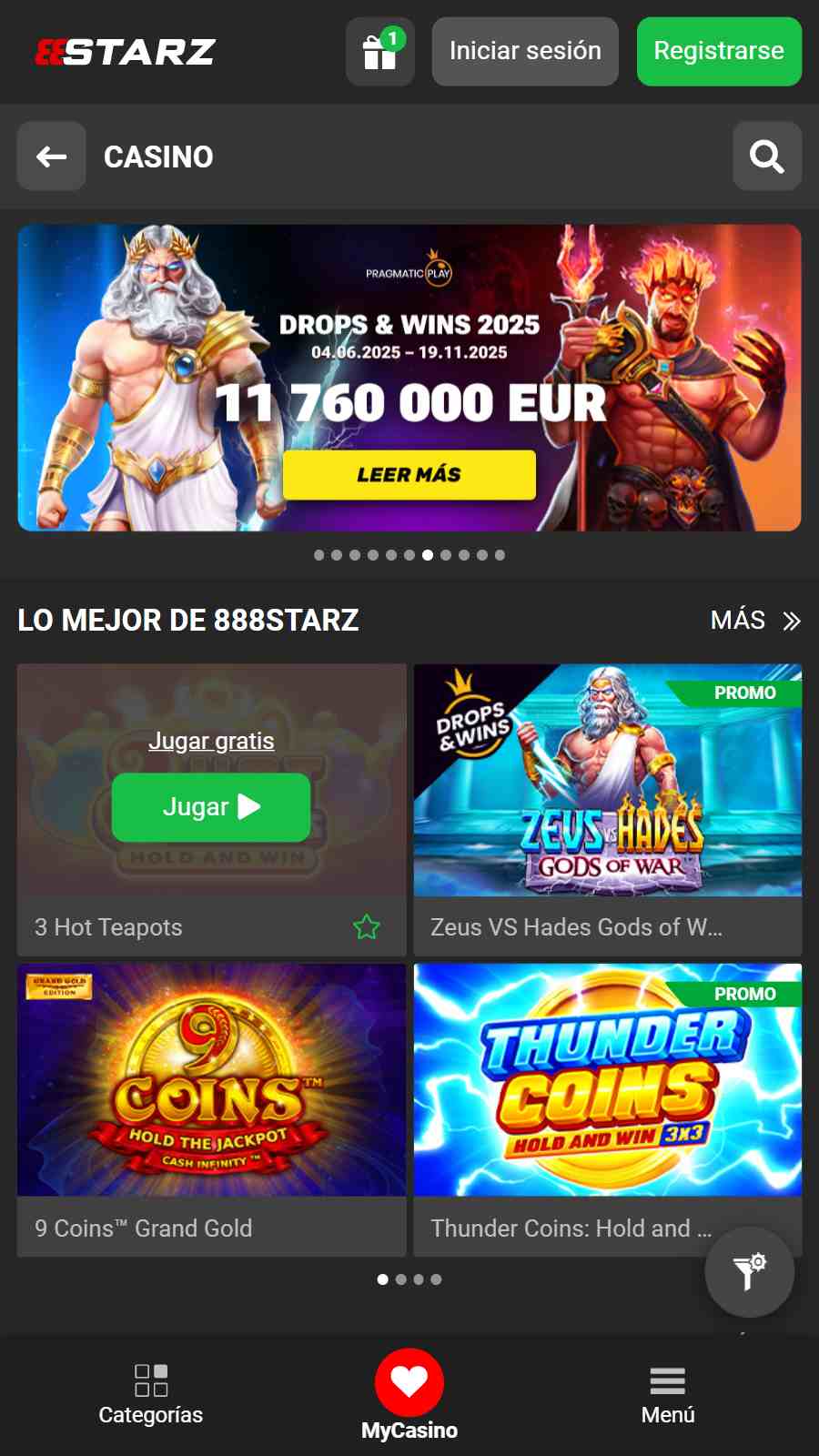Open 9 Coins Grand Gold game

211,1110
